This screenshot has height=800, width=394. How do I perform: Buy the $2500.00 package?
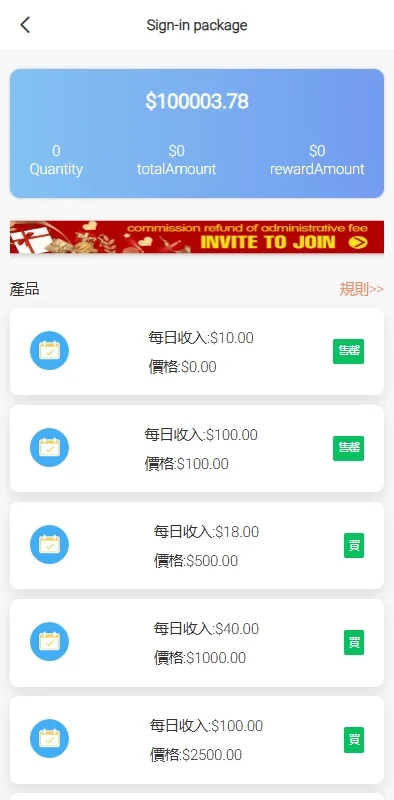pyautogui.click(x=354, y=740)
